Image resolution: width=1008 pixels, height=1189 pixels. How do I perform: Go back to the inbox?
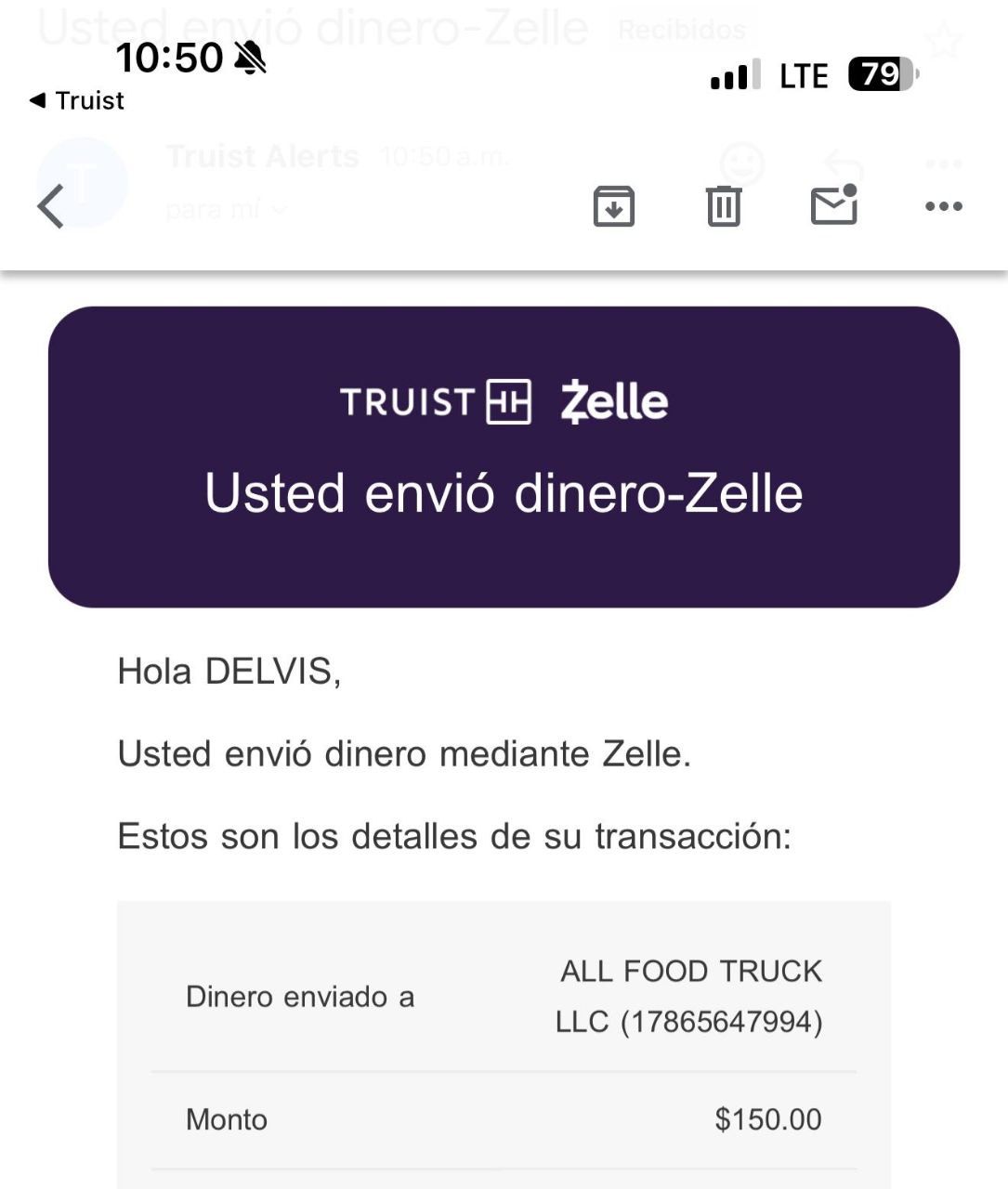tap(51, 206)
